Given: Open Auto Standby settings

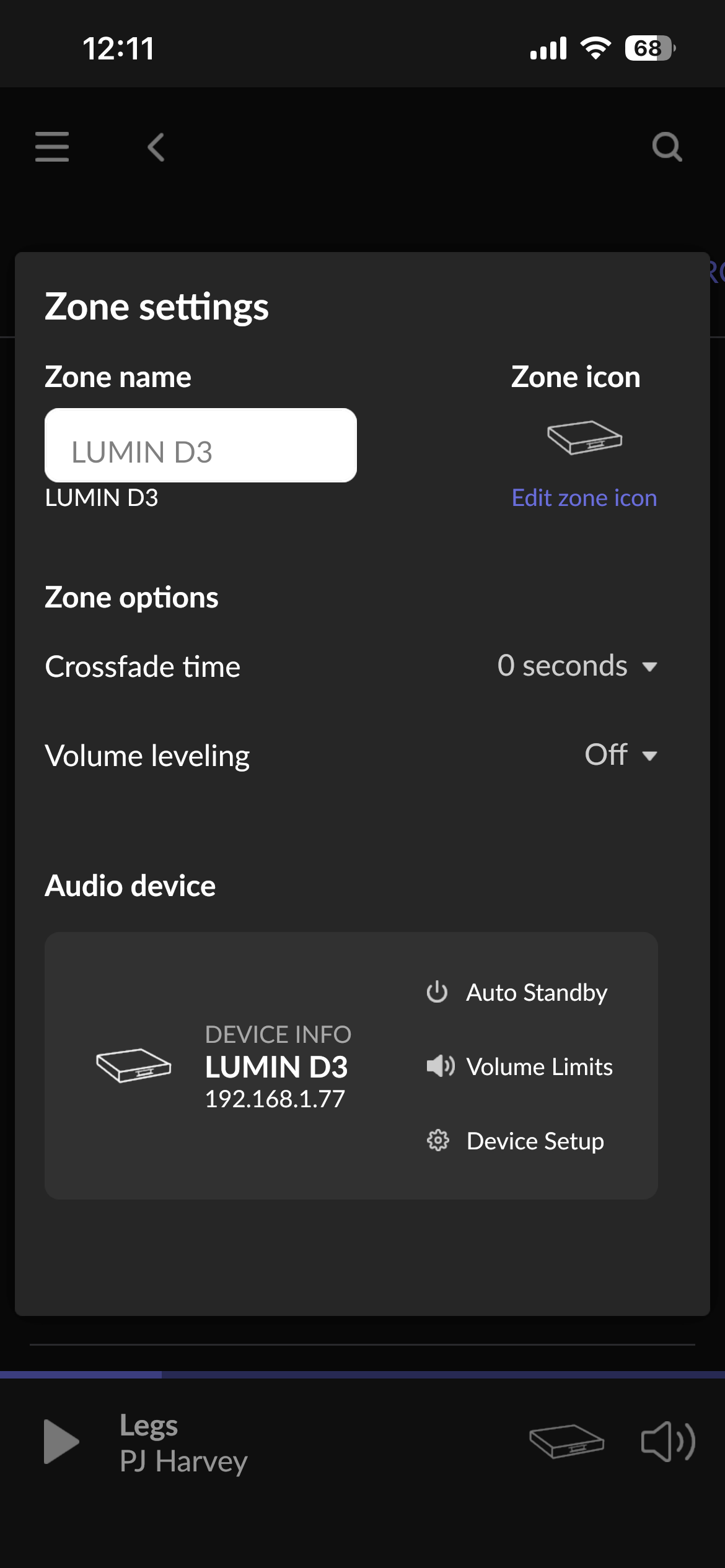Looking at the screenshot, I should tap(517, 993).
